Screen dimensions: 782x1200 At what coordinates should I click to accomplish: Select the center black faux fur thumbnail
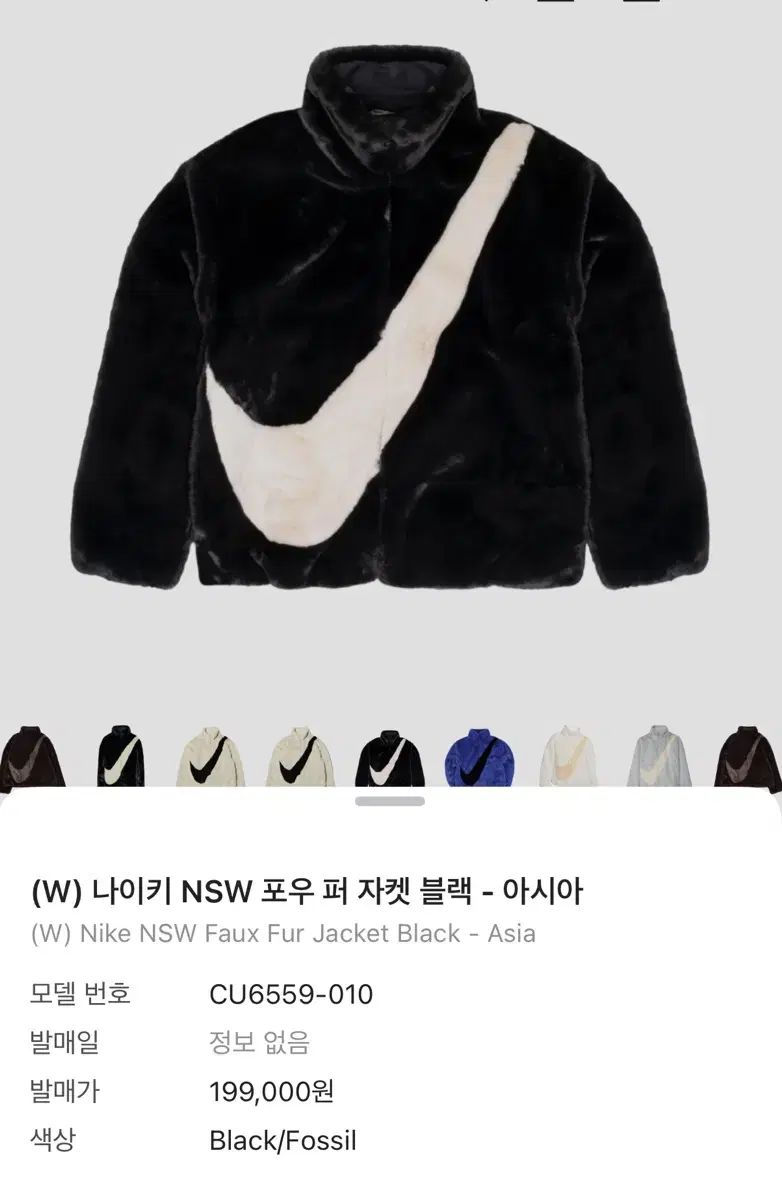tap(388, 755)
